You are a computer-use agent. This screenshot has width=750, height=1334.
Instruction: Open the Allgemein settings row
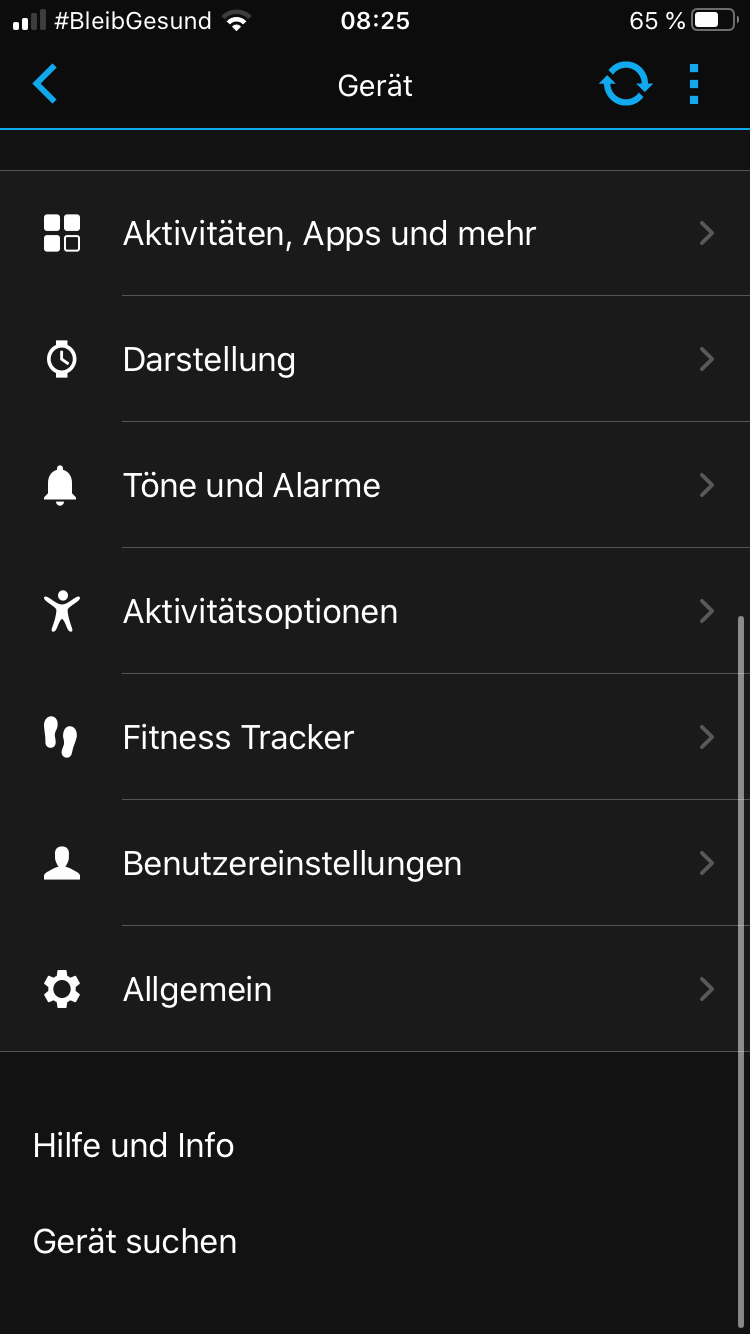tap(375, 989)
